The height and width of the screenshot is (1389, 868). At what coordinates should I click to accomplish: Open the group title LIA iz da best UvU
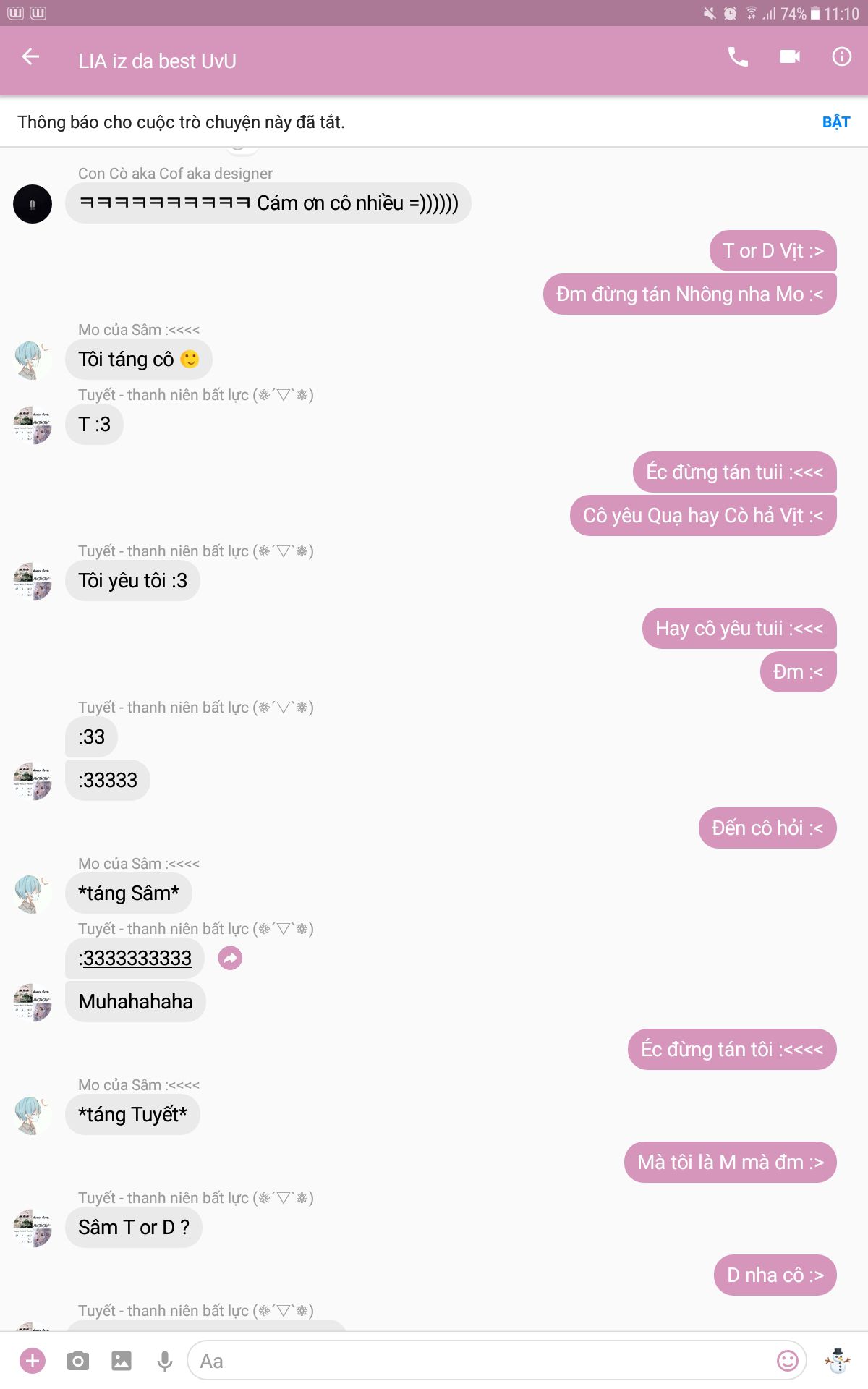click(x=157, y=61)
